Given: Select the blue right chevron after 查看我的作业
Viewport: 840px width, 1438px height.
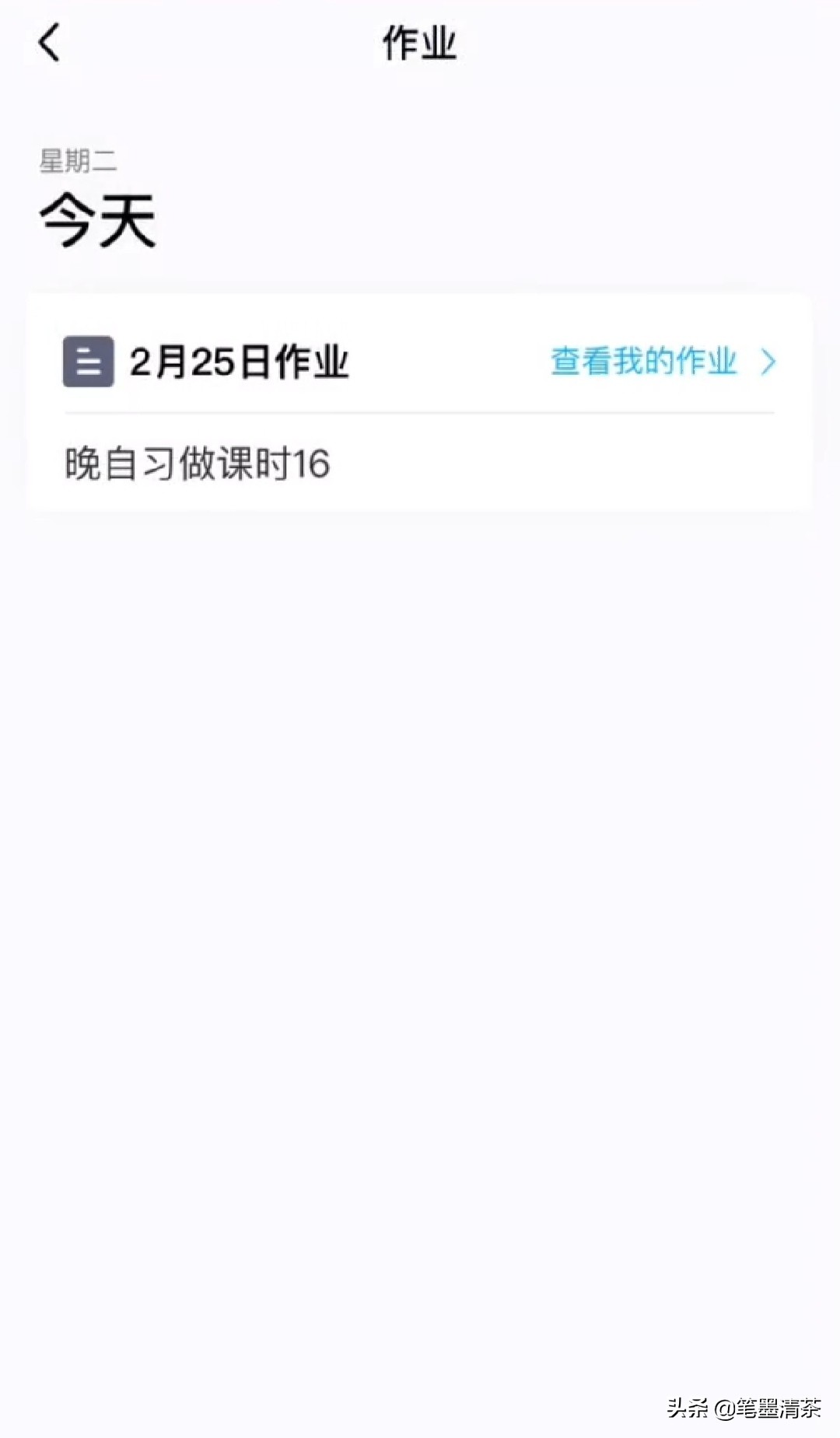Looking at the screenshot, I should tap(769, 362).
